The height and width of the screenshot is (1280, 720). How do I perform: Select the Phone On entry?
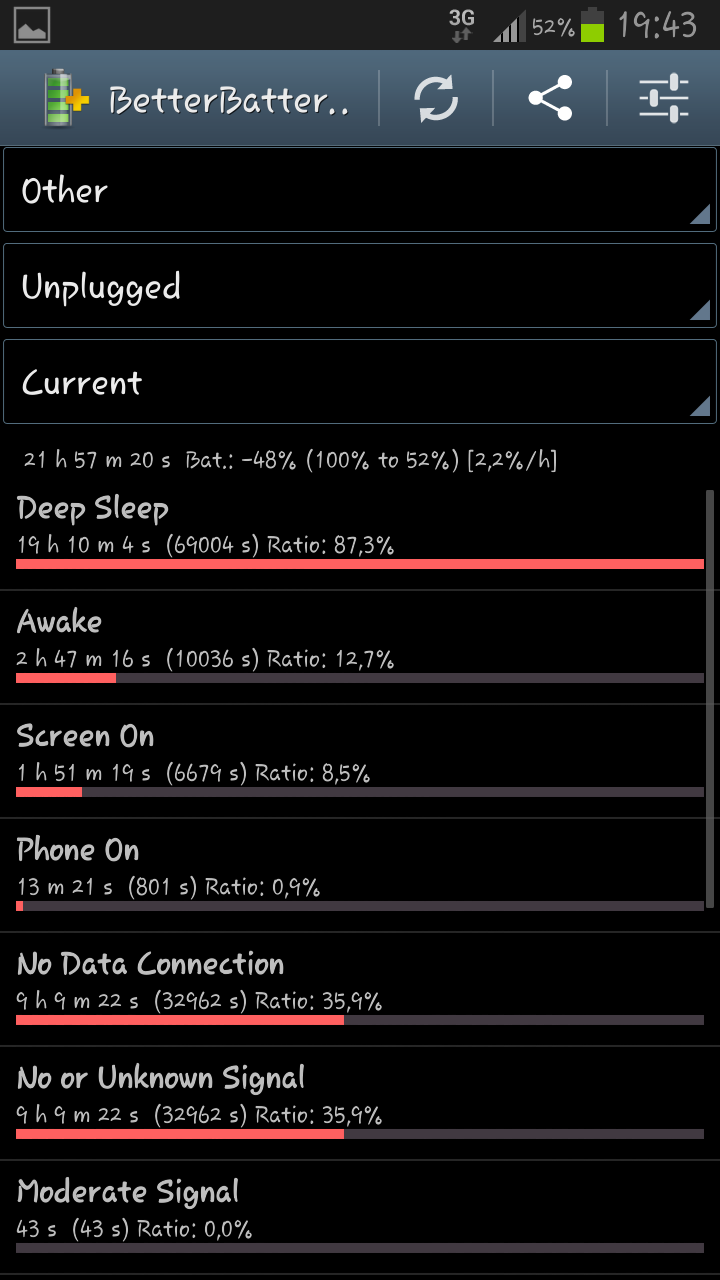[360, 875]
